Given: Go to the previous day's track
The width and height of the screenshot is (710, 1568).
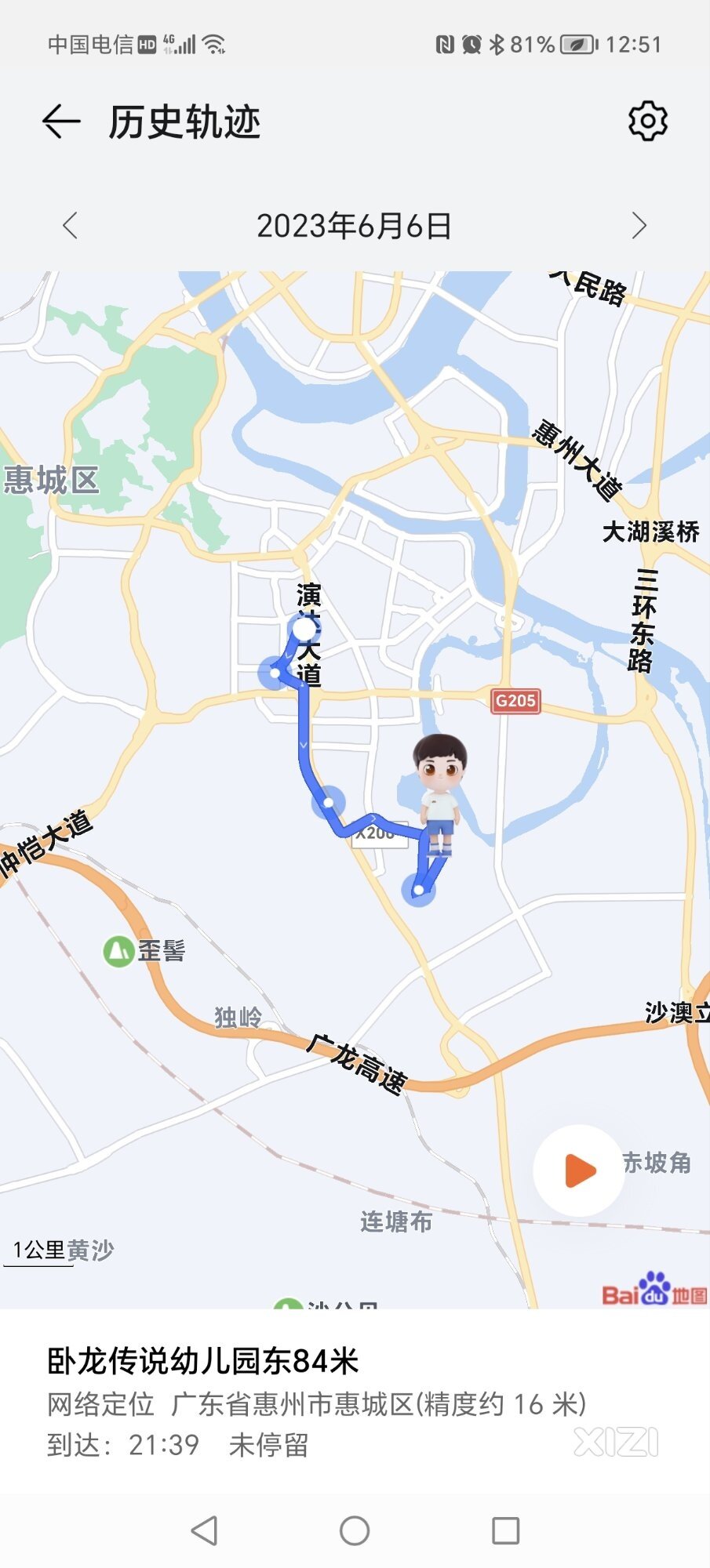Looking at the screenshot, I should coord(71,226).
